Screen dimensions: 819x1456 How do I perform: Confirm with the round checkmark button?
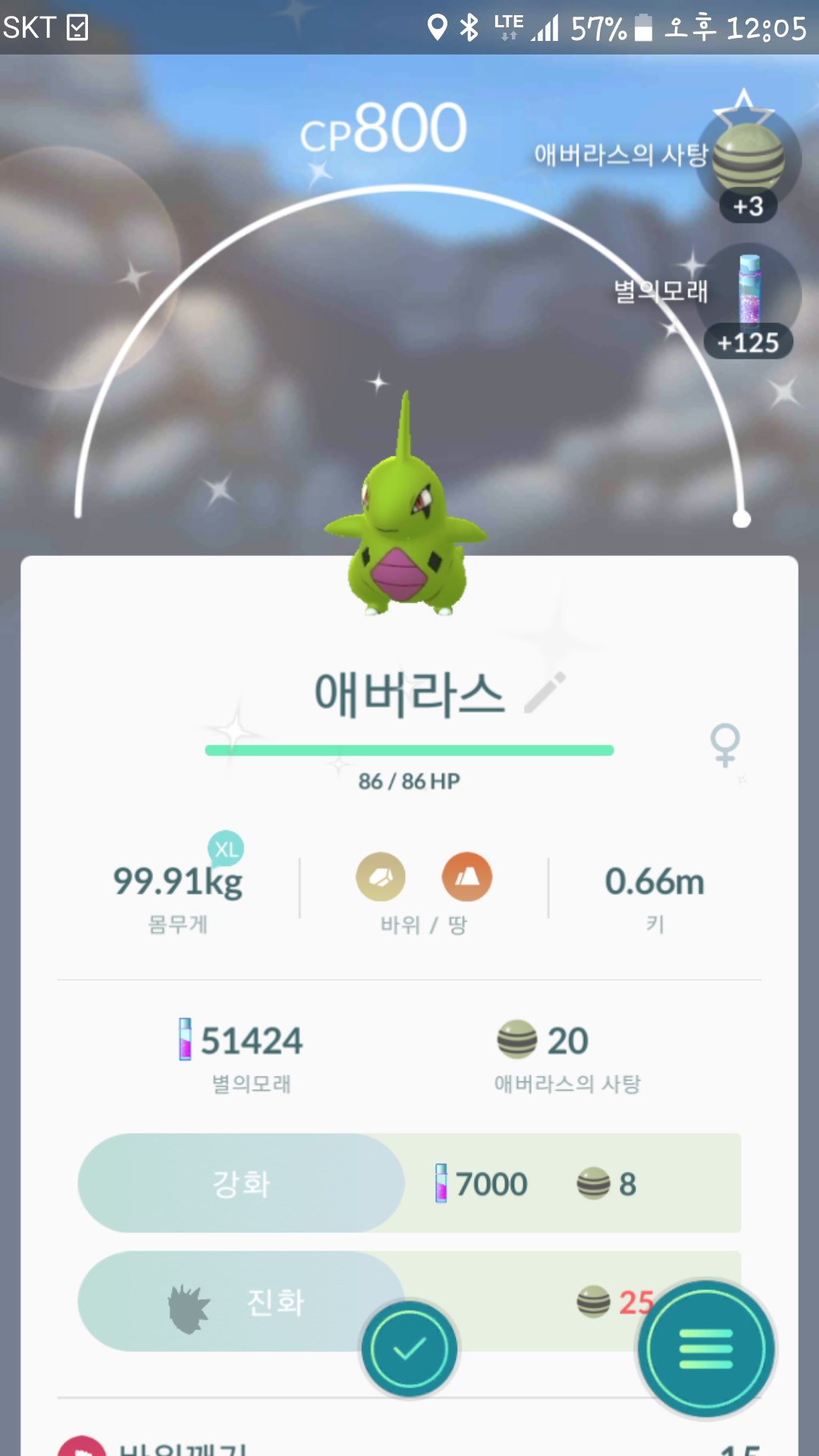[409, 1349]
